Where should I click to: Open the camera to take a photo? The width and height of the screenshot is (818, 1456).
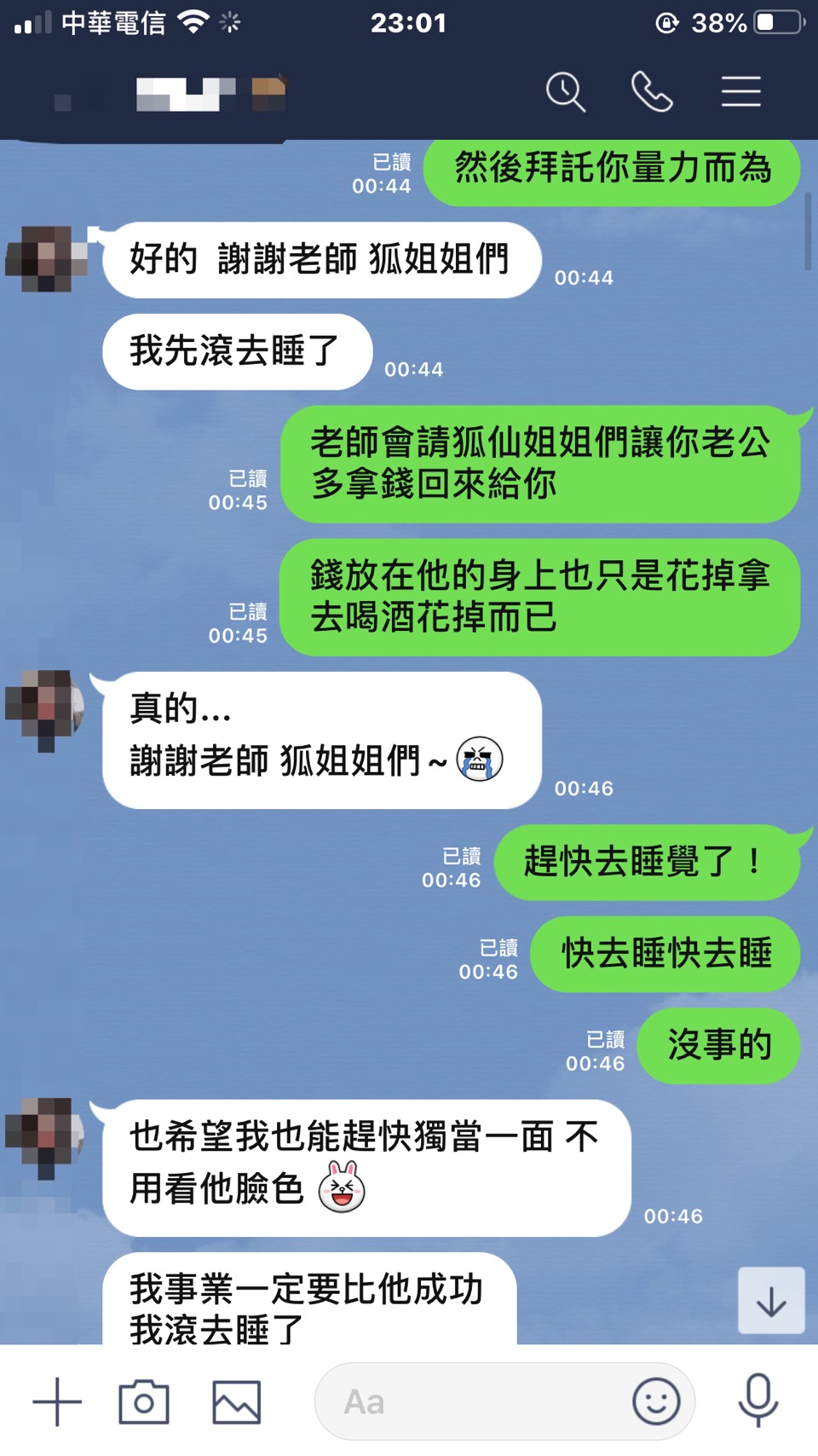click(143, 1401)
